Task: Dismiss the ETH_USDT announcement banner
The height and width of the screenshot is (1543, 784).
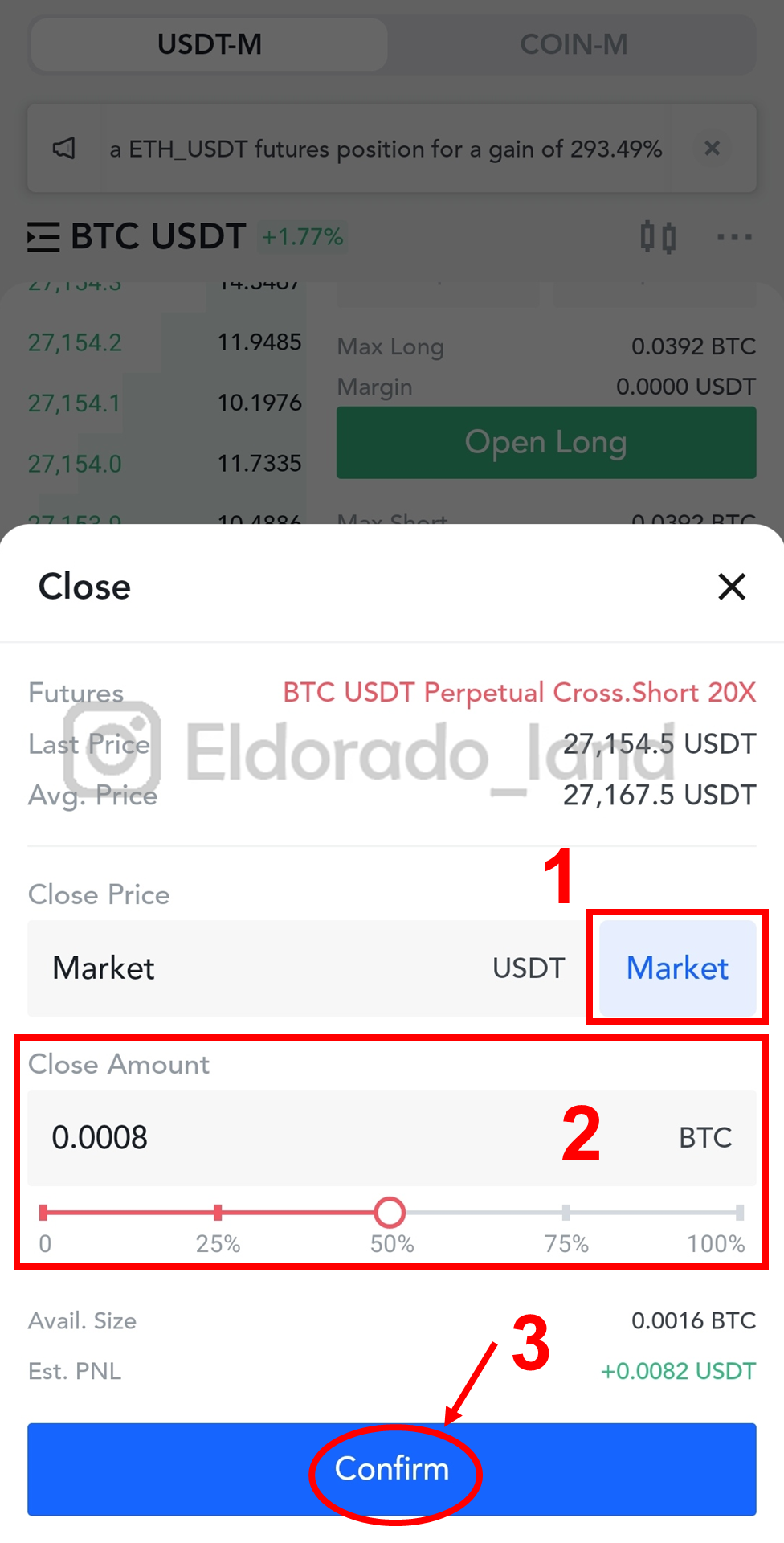Action: tap(712, 148)
